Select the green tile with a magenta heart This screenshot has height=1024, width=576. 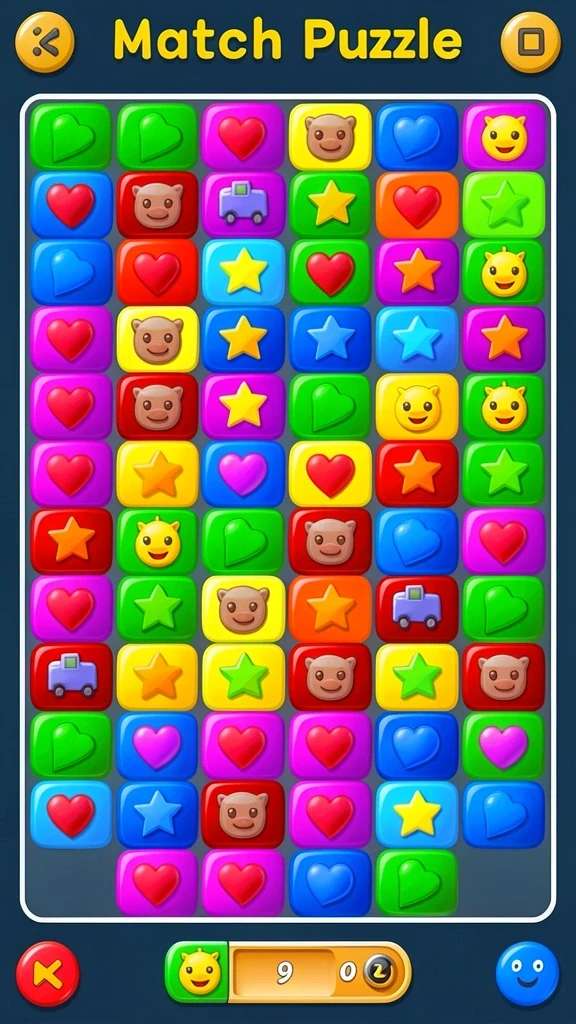click(x=504, y=745)
